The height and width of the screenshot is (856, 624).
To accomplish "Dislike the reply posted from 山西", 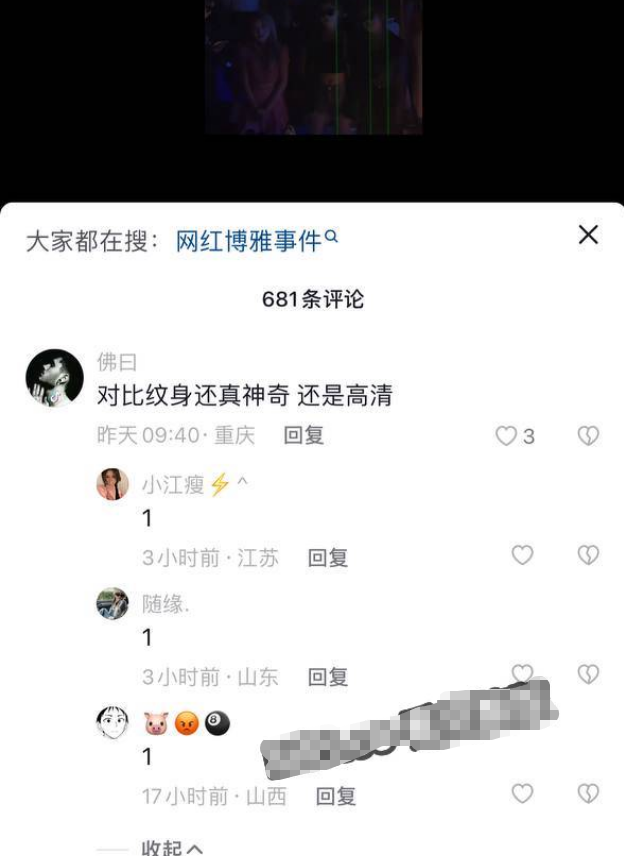I will (588, 794).
